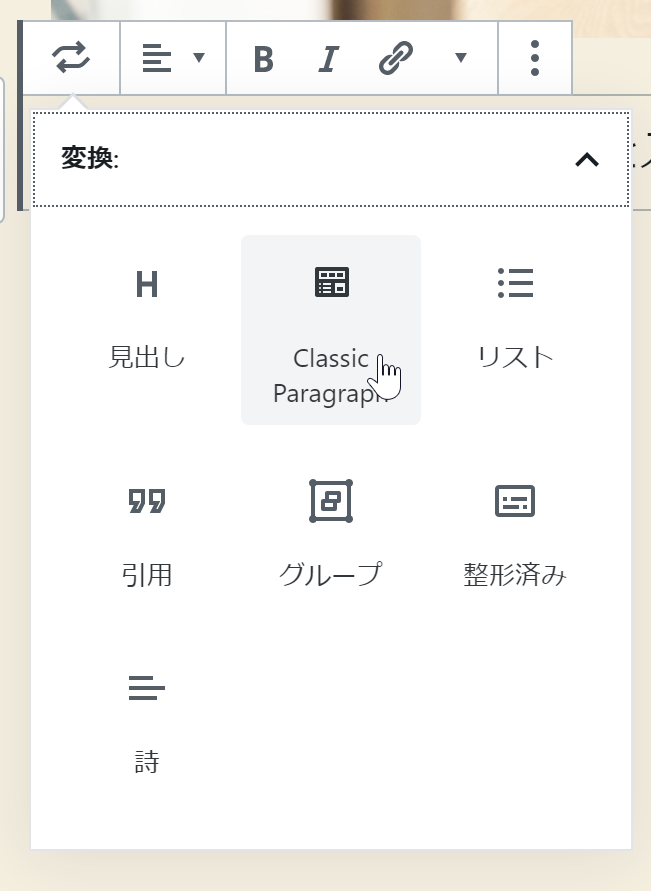Screen dimensions: 651x891
Task: Convert block to グループ
Action: pyautogui.click(x=331, y=535)
